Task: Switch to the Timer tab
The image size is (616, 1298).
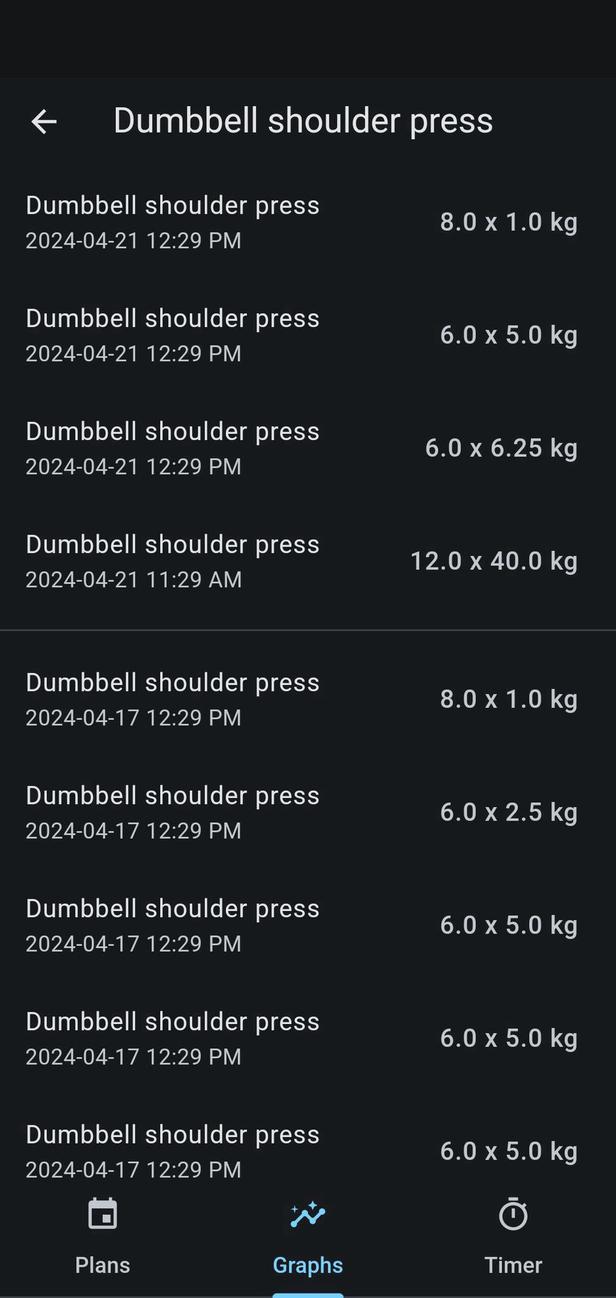Action: [513, 1236]
